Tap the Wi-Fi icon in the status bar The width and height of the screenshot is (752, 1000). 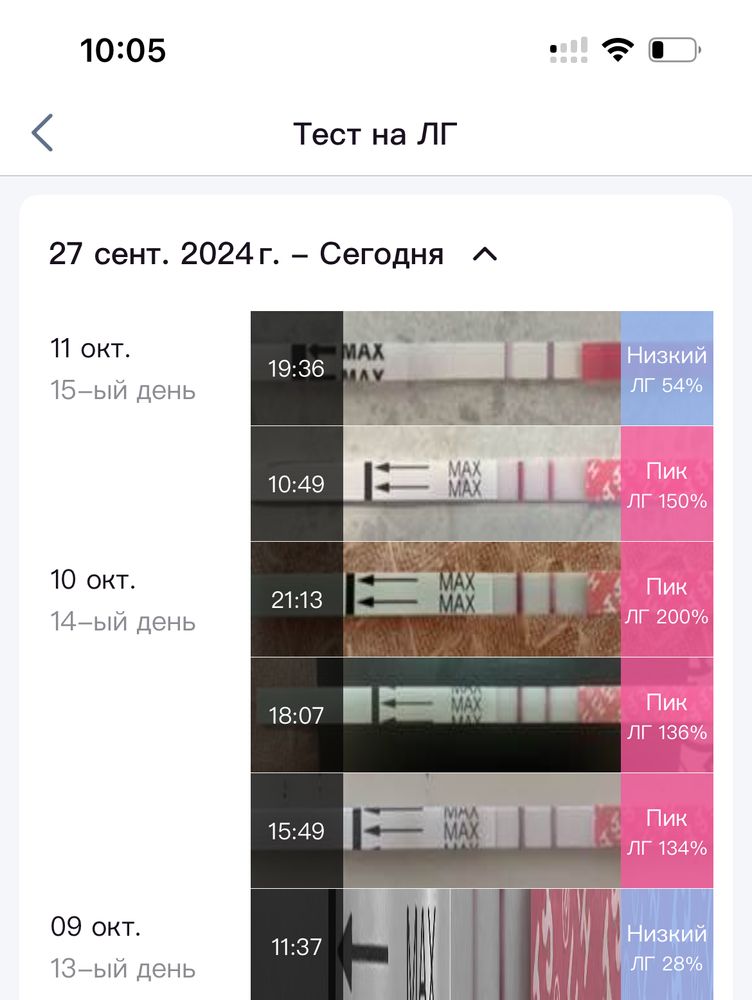(618, 47)
